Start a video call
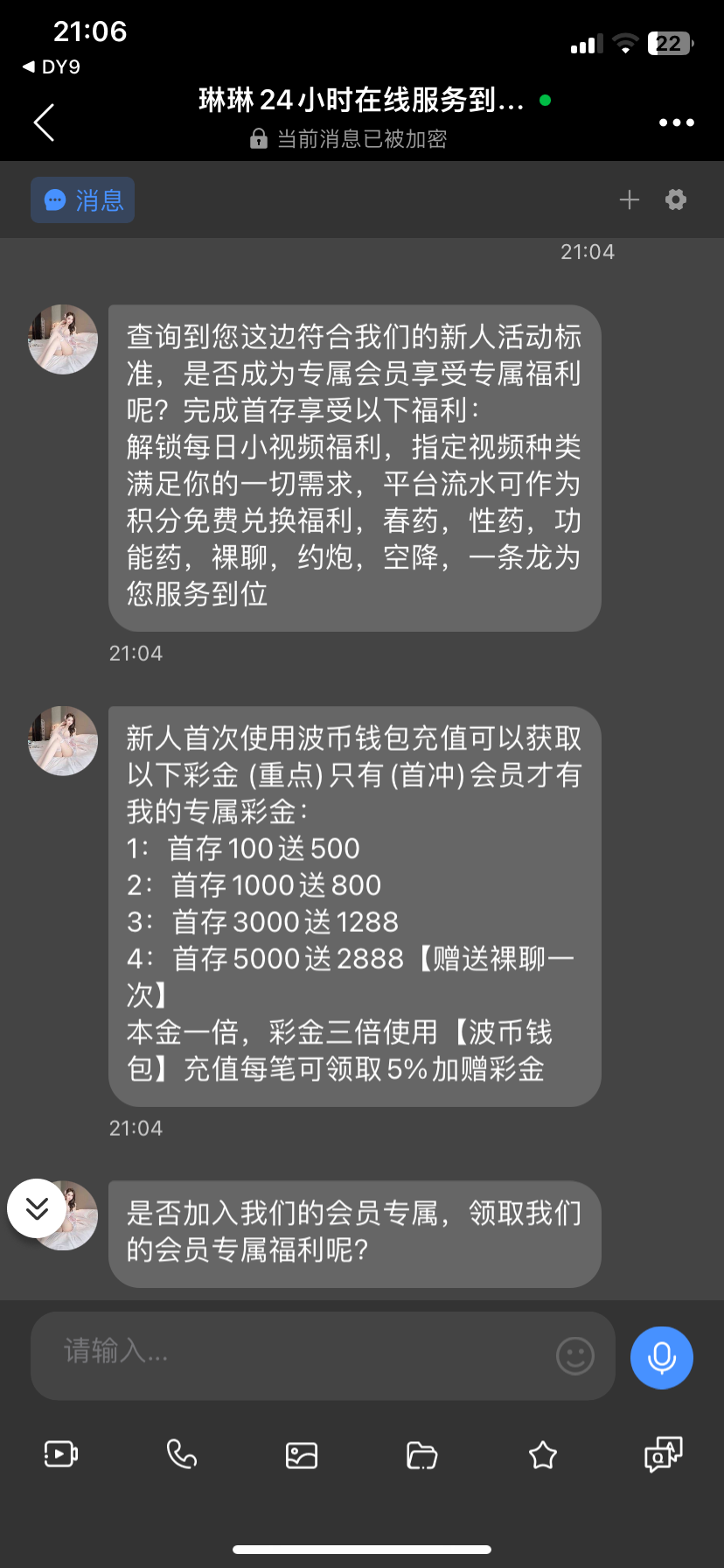This screenshot has width=724, height=1568. point(61,1454)
